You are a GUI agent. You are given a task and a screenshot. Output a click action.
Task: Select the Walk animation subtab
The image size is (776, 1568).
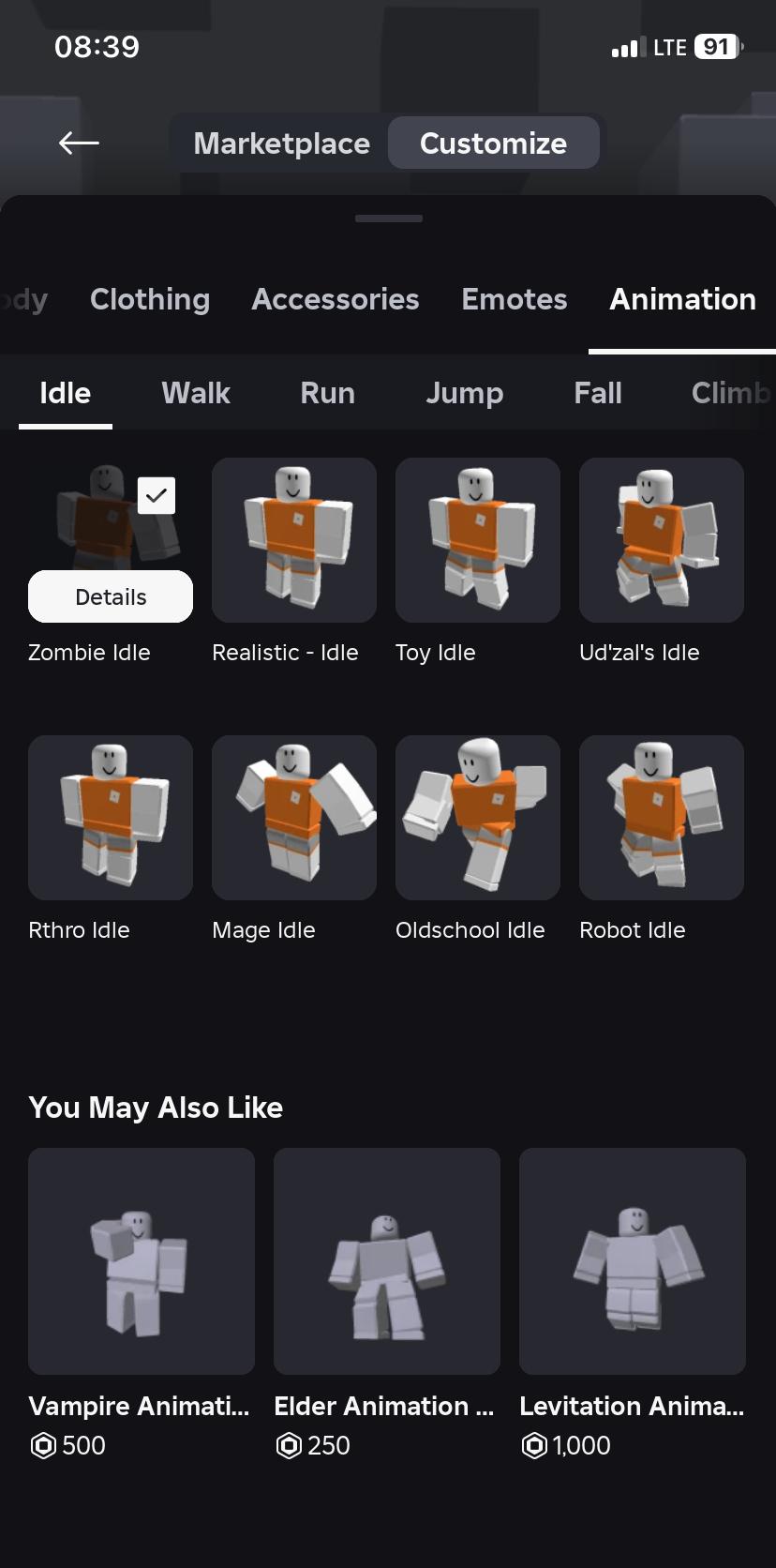coord(195,393)
